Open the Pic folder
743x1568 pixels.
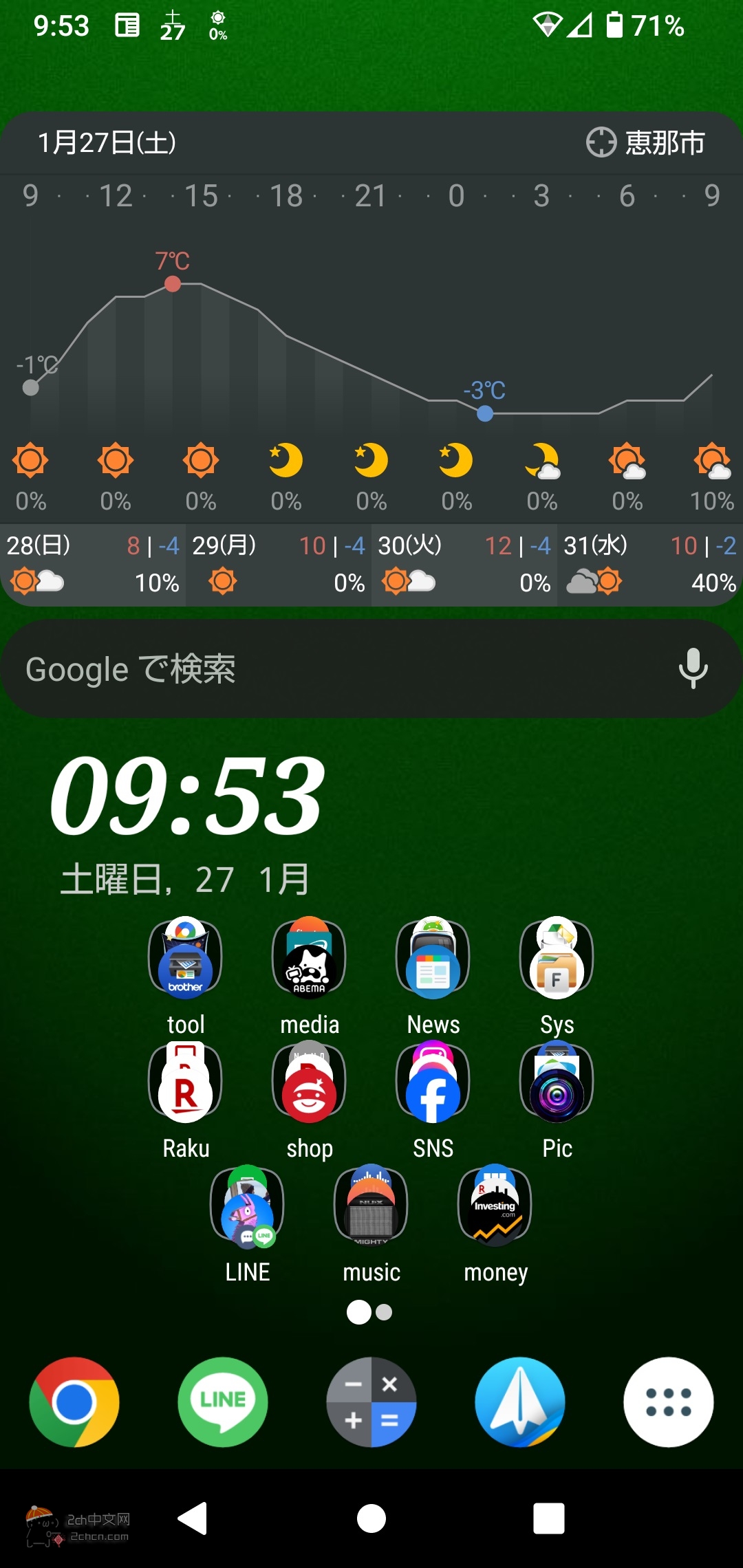(x=557, y=1083)
